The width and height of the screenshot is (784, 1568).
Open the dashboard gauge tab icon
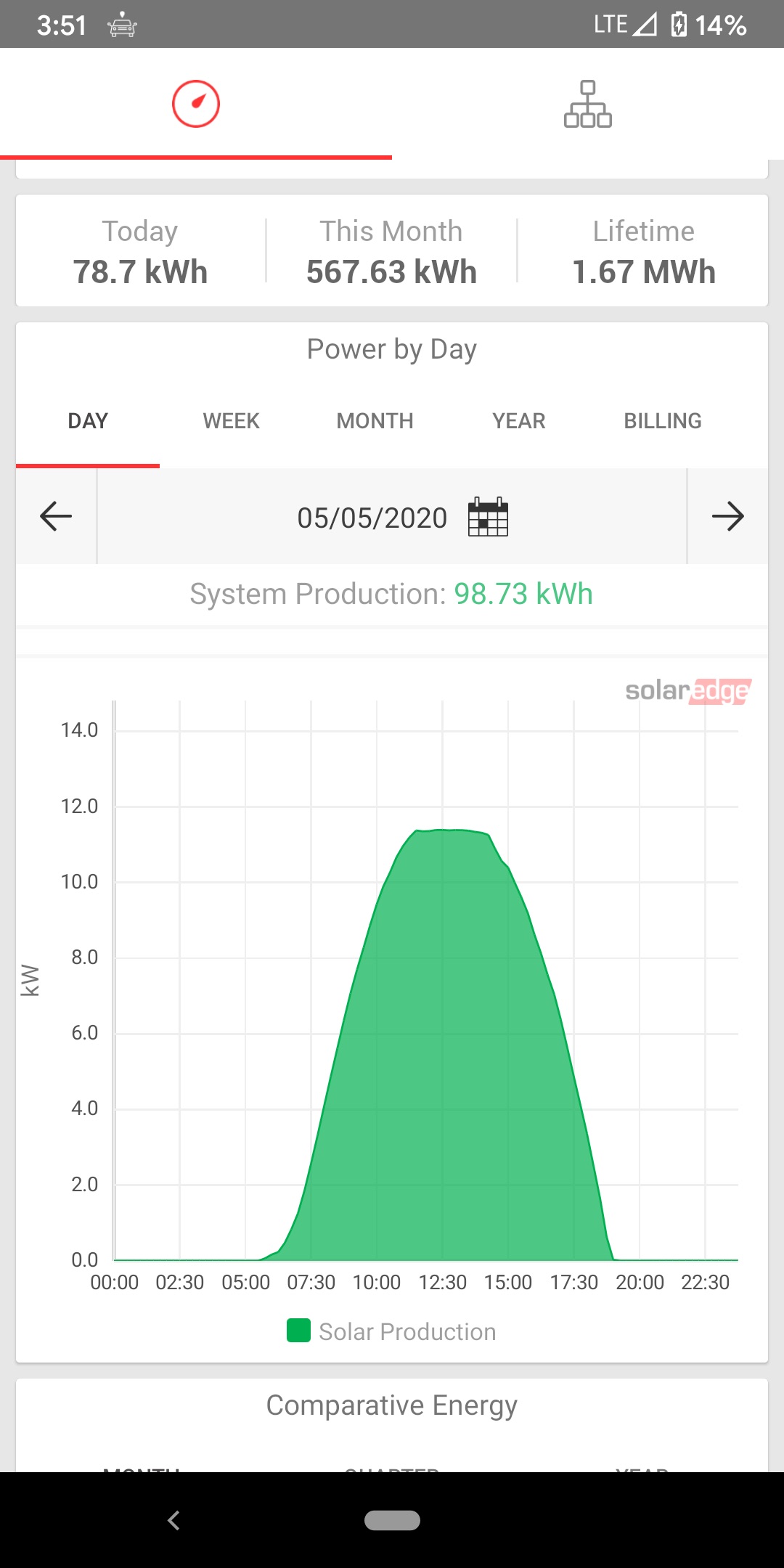tap(196, 104)
